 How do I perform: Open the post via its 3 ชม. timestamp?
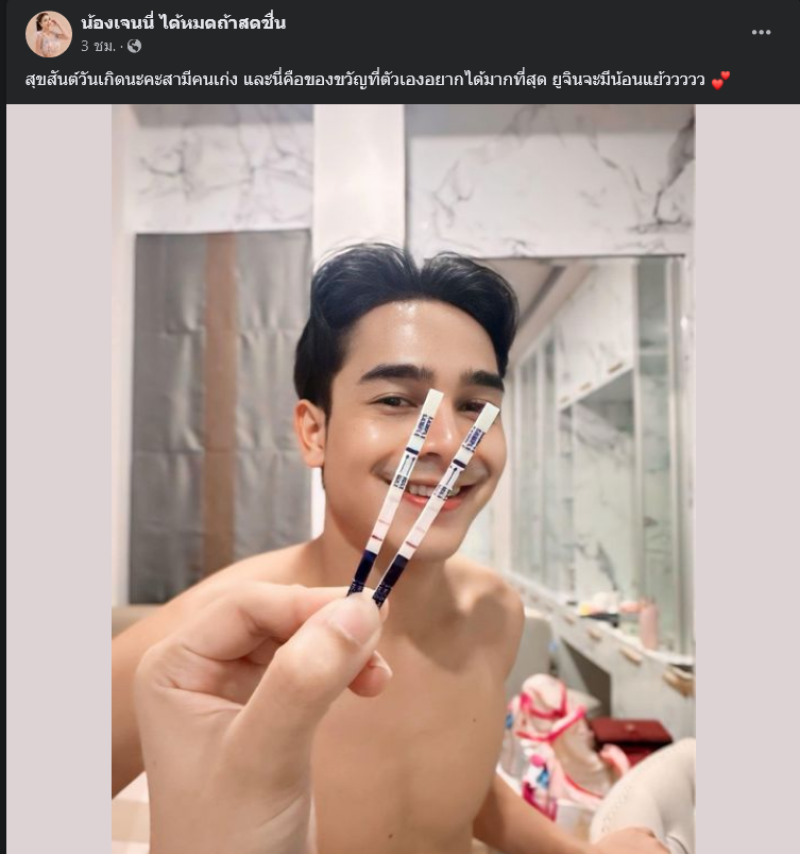click(98, 46)
